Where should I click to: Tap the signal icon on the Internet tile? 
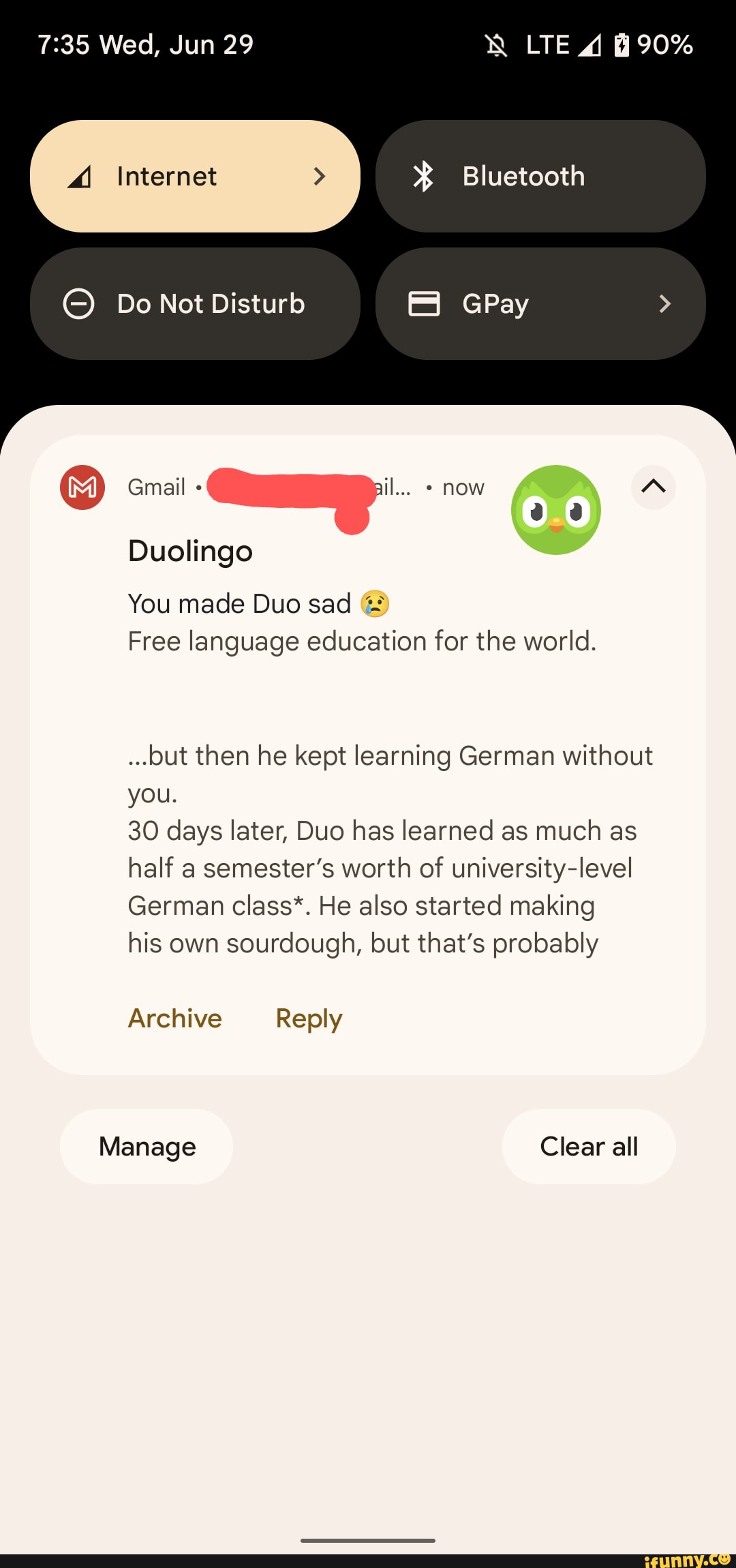coord(80,176)
